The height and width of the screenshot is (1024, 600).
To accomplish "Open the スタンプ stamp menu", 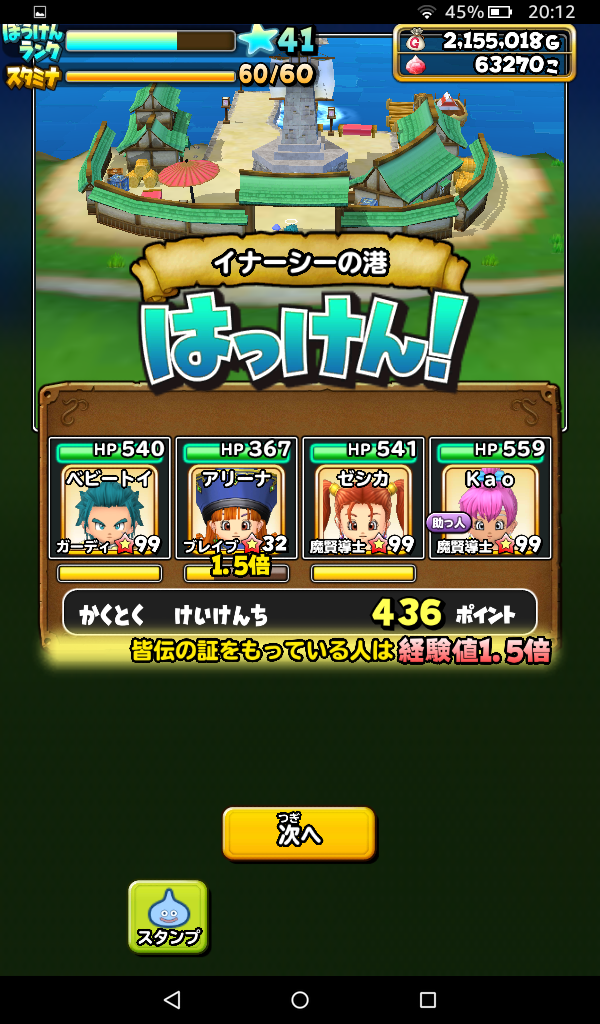I will (168, 916).
